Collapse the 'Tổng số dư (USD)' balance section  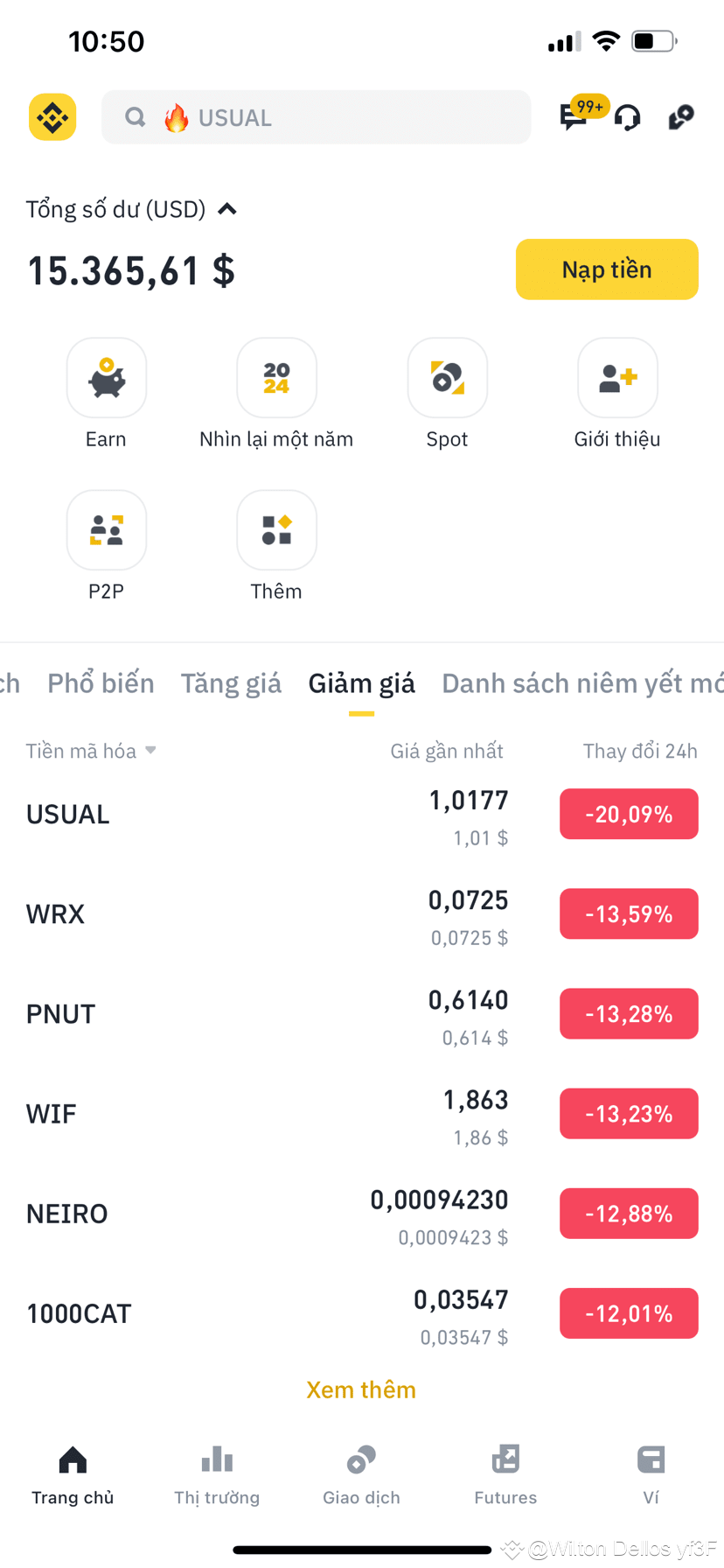pos(227,208)
